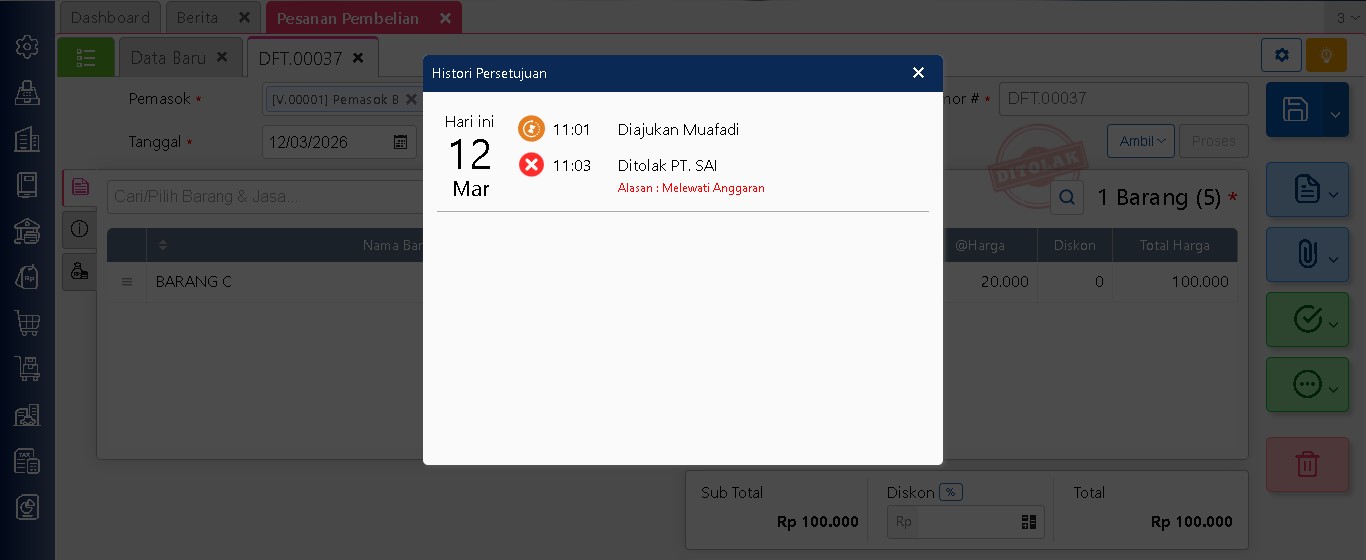Close the Berita tab
This screenshot has width=1366, height=560.
pos(245,18)
